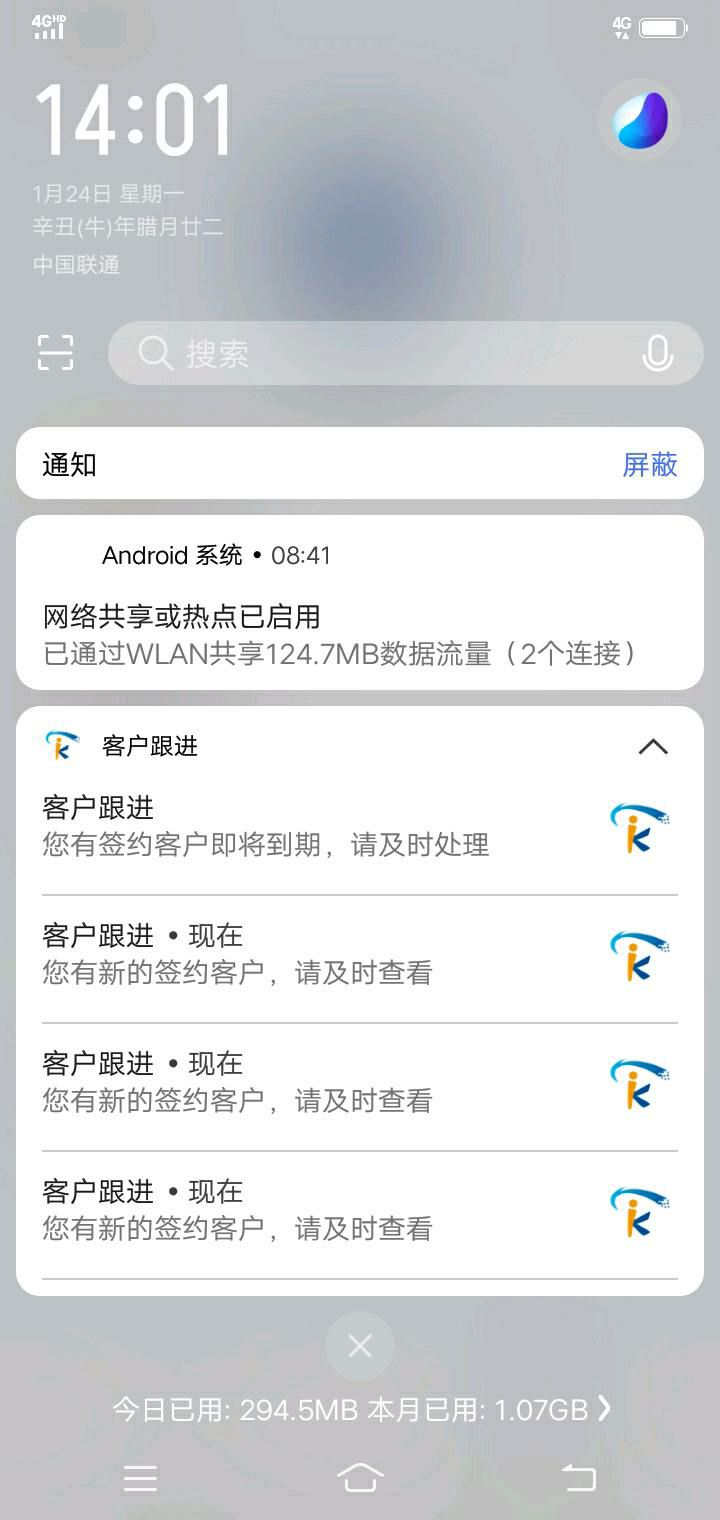Tap 屏蔽 to block notifications
Viewport: 720px width, 1520px height.
tap(650, 464)
